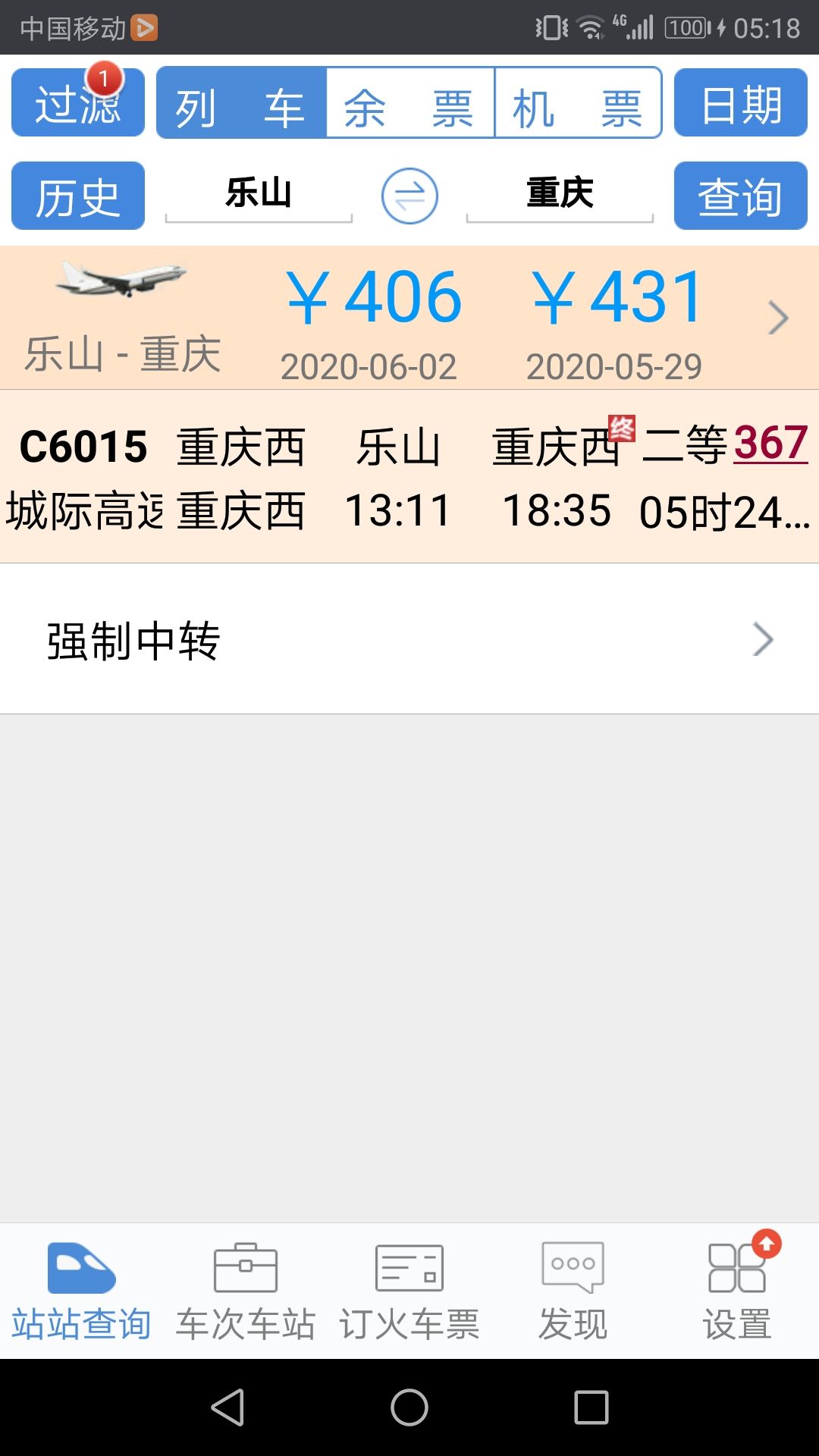Open train C6015 details
This screenshot has height=1456, width=819.
(x=409, y=477)
